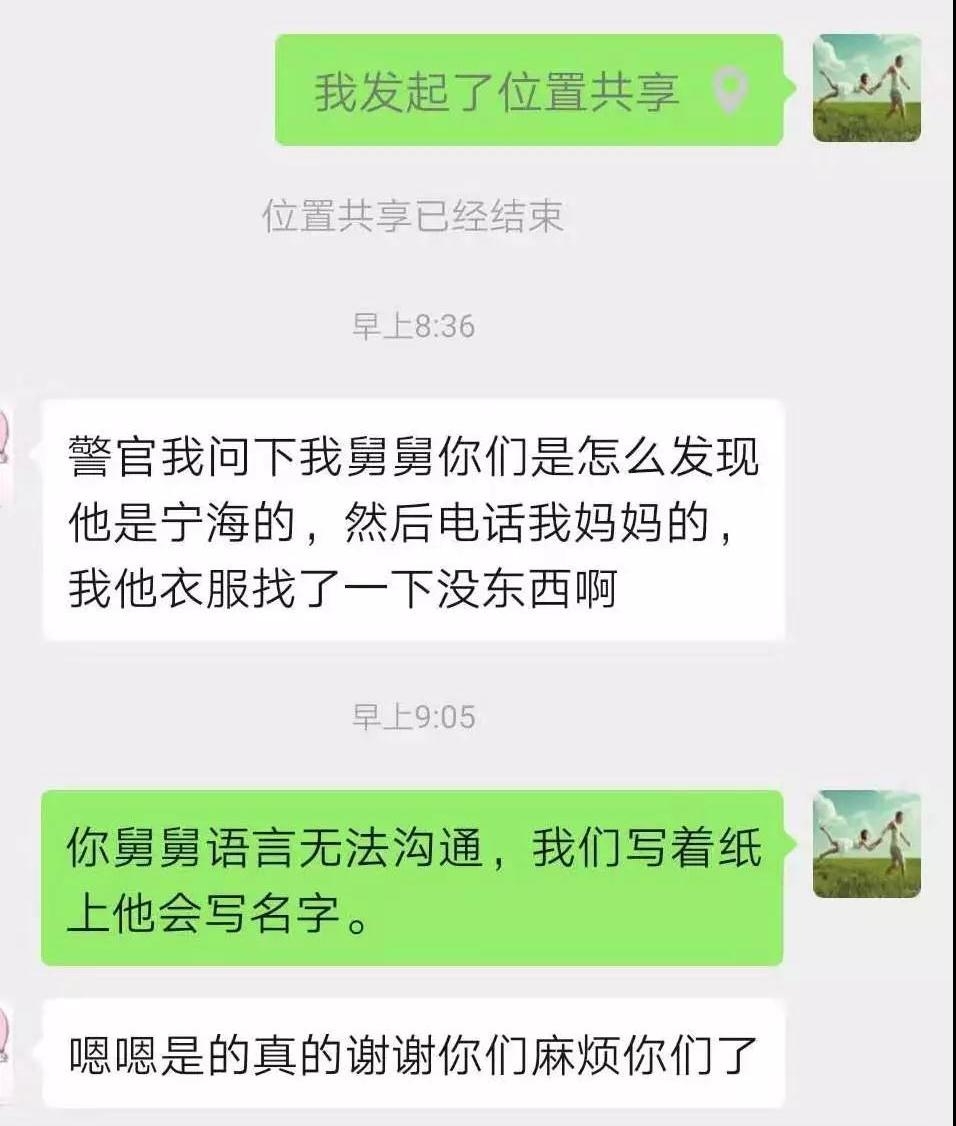Tap avatar beside the 你舅舅语言无法沟通 message
Screen dimensions: 956x1126
pos(866,844)
